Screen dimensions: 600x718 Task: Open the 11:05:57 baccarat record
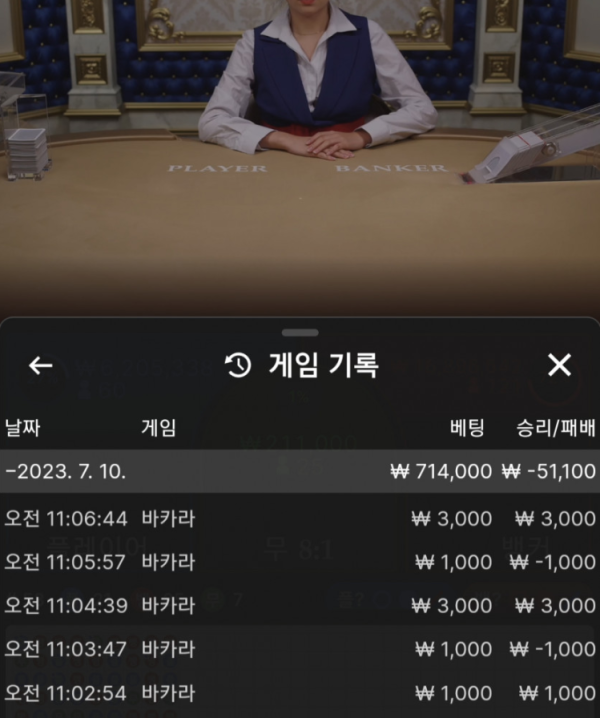(x=300, y=562)
